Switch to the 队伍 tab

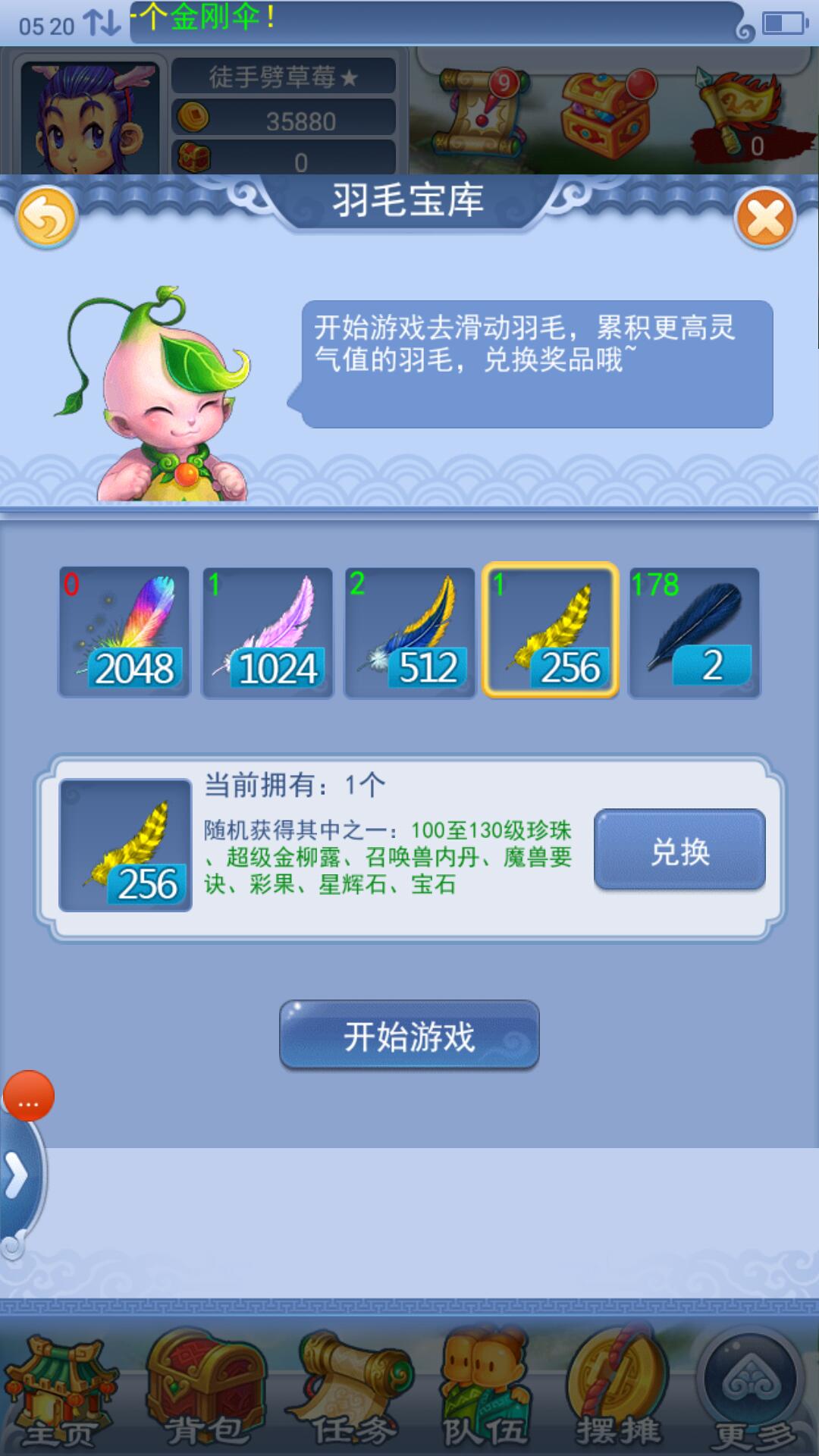(x=485, y=1395)
